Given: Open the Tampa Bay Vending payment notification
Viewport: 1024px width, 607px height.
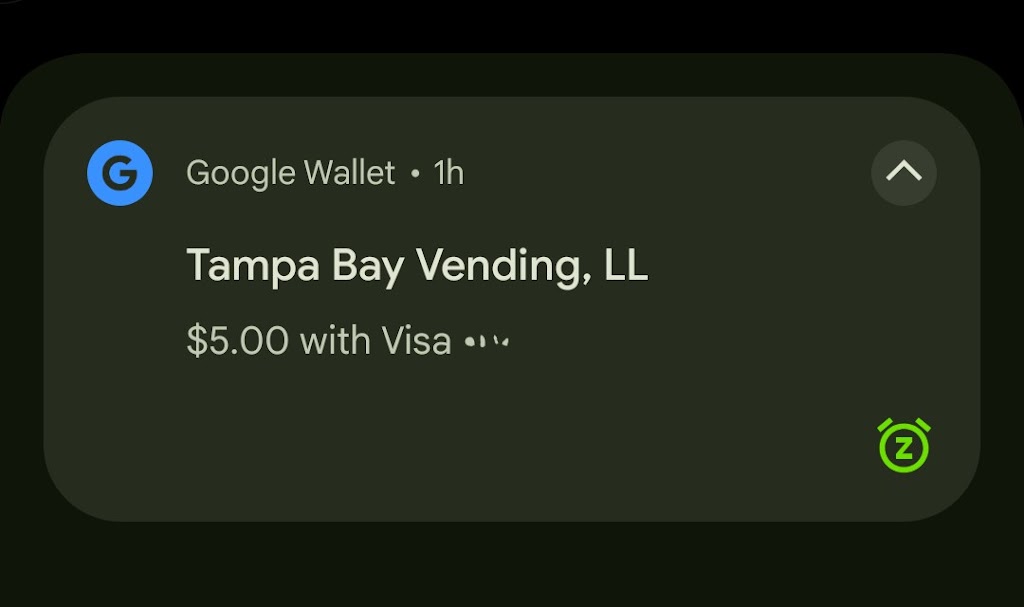Looking at the screenshot, I should pos(417,266).
